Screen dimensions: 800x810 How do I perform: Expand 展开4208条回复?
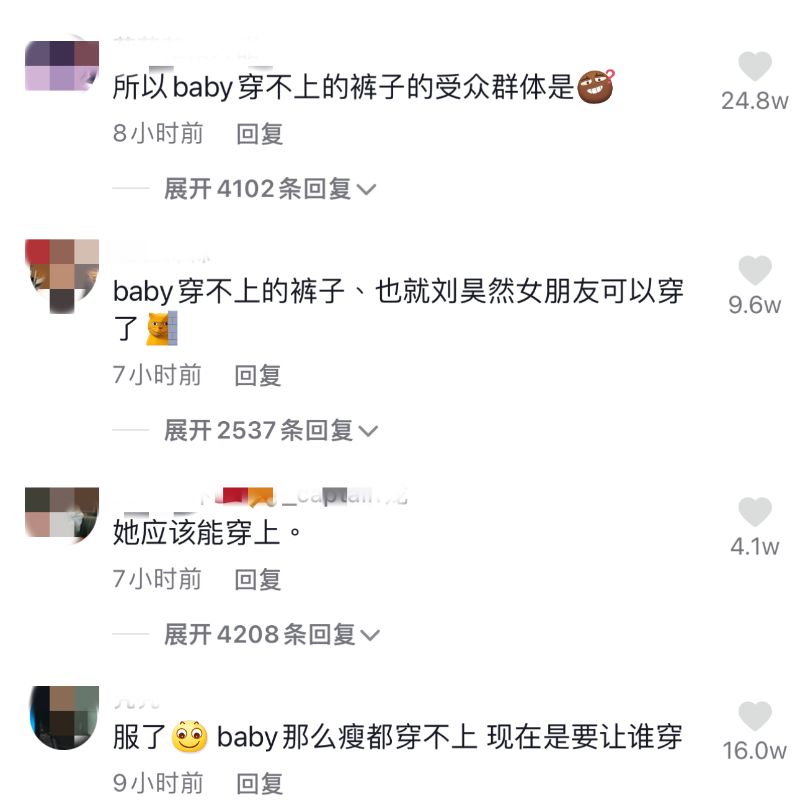(x=270, y=634)
